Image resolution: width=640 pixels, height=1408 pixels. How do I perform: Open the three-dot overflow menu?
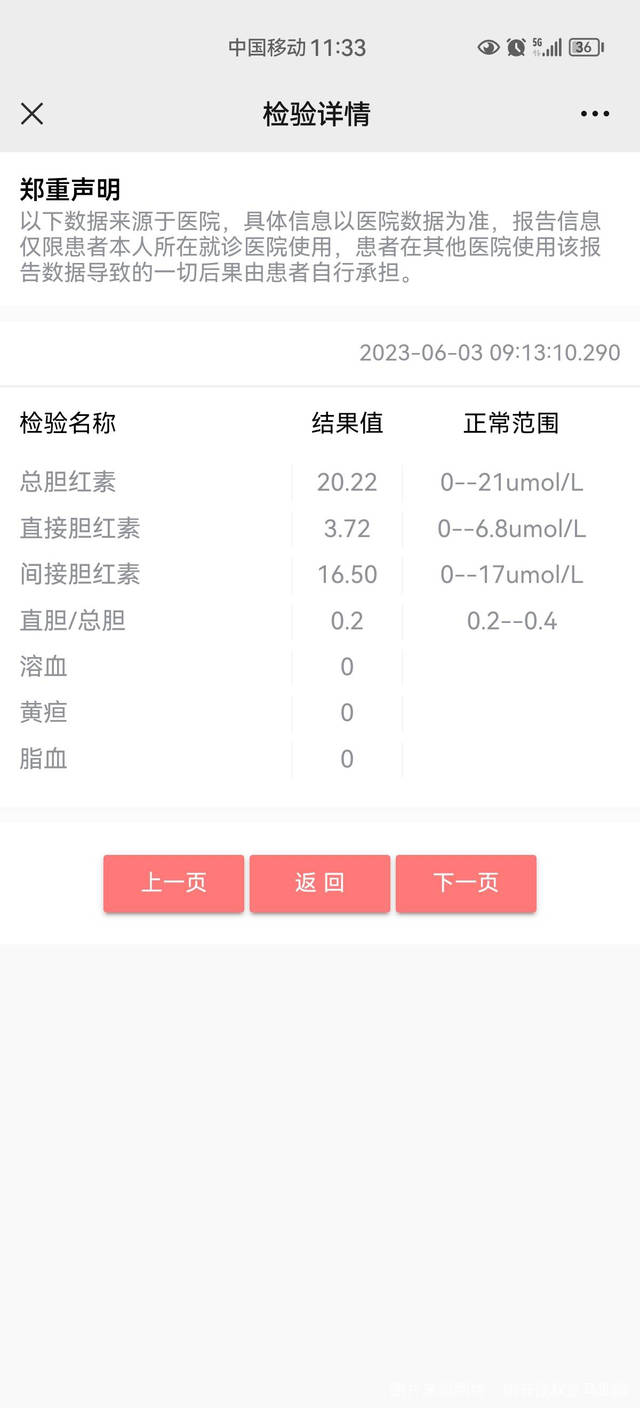[595, 114]
